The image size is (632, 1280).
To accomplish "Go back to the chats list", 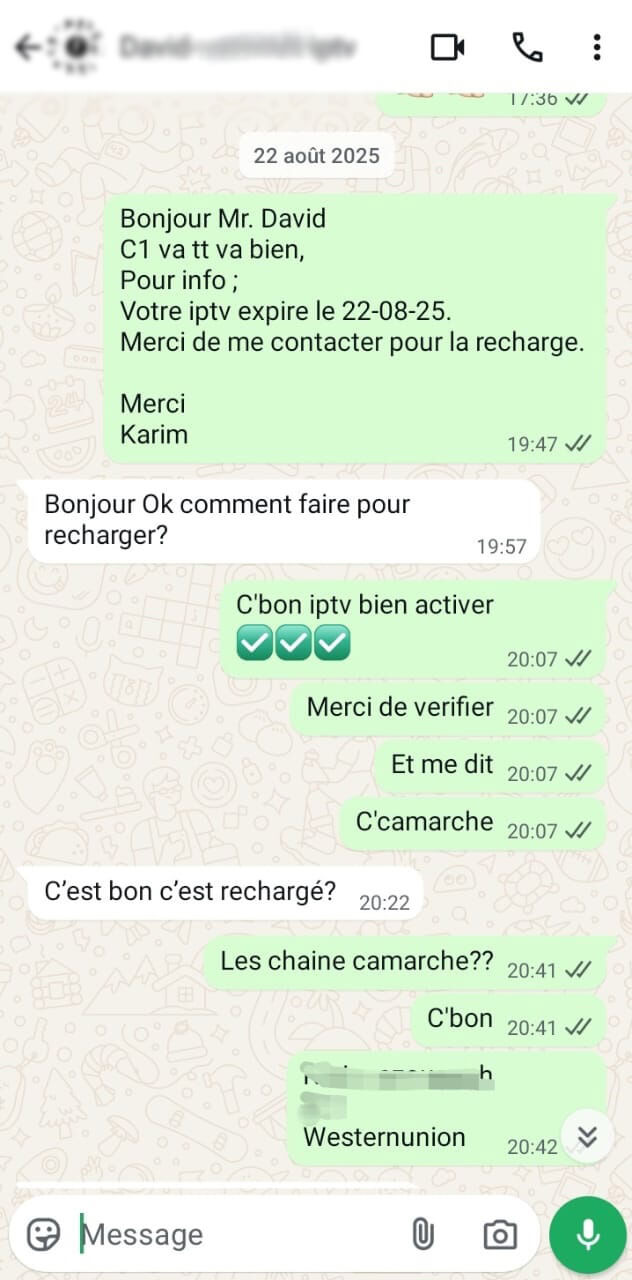I will pyautogui.click(x=28, y=47).
